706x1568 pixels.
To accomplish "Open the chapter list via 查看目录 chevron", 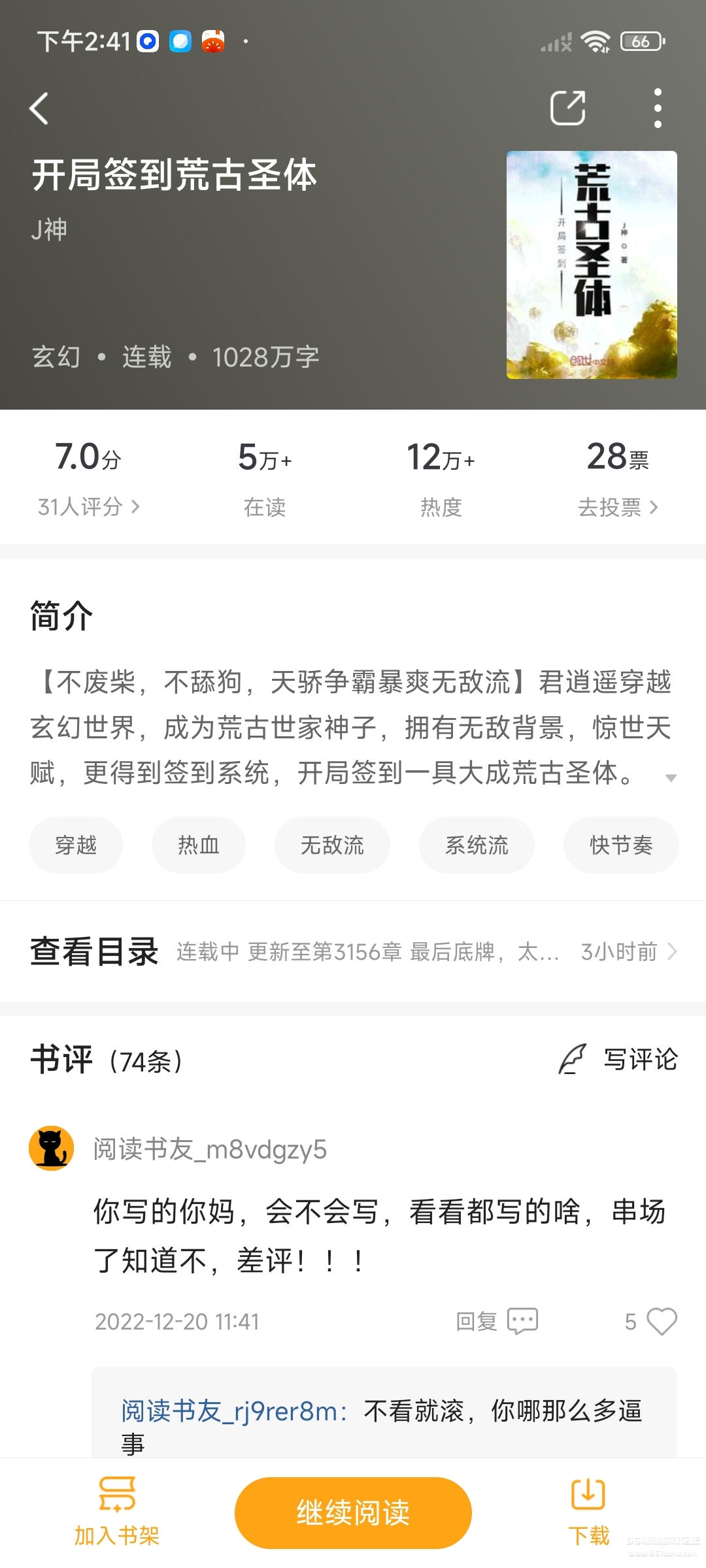I will click(x=673, y=952).
